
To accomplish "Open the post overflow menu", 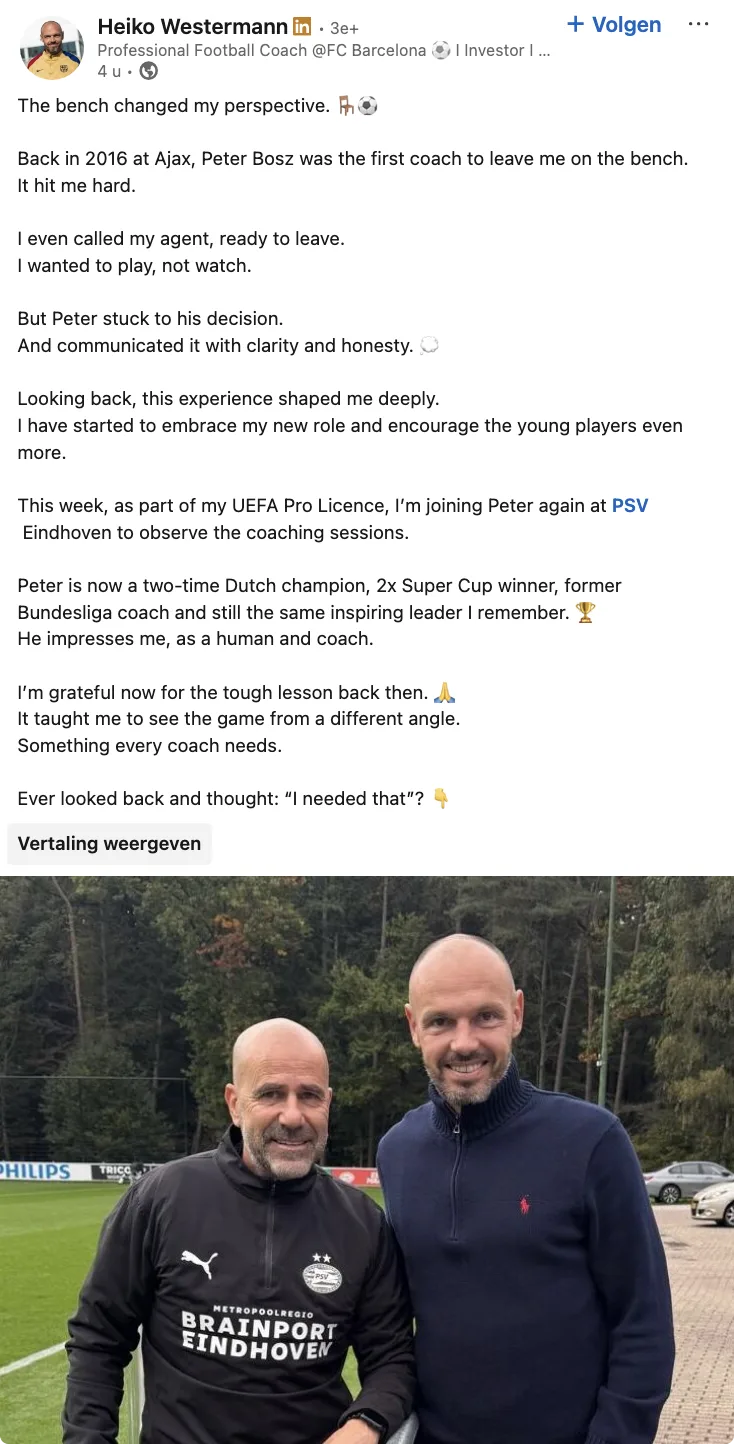I will click(698, 25).
